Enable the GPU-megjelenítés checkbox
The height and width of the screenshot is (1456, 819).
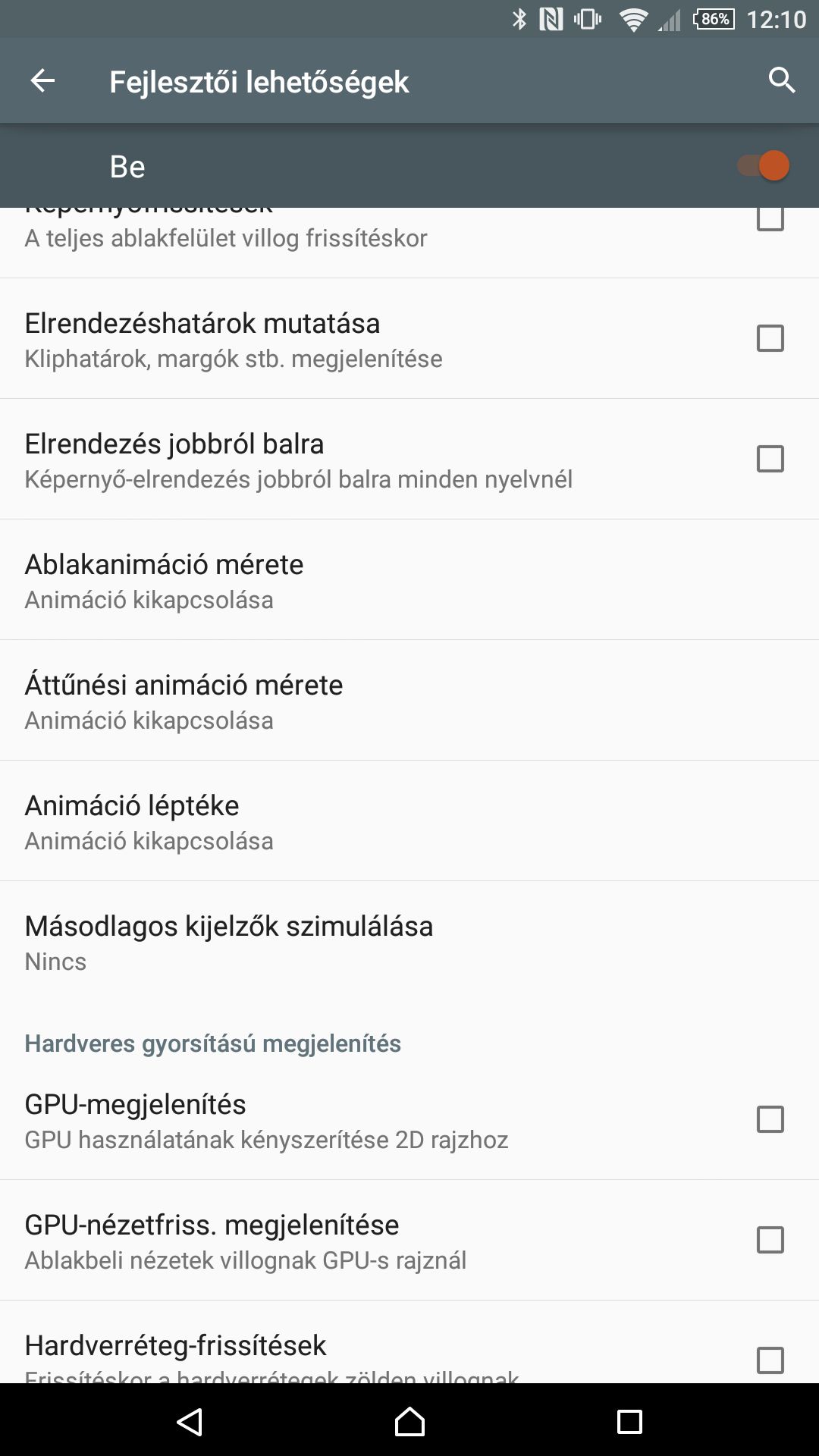pyautogui.click(x=770, y=1119)
